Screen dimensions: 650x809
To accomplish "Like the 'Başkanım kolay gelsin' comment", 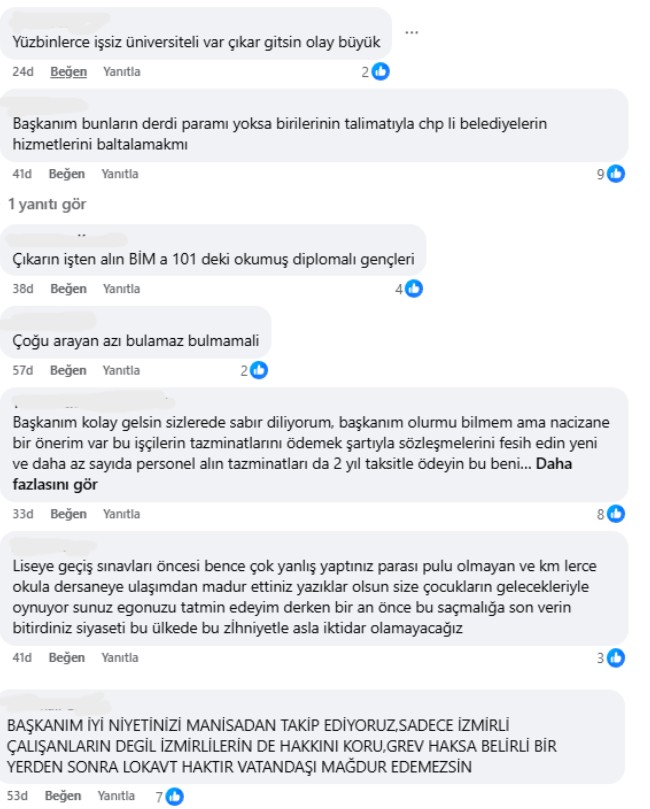I will pos(68,514).
